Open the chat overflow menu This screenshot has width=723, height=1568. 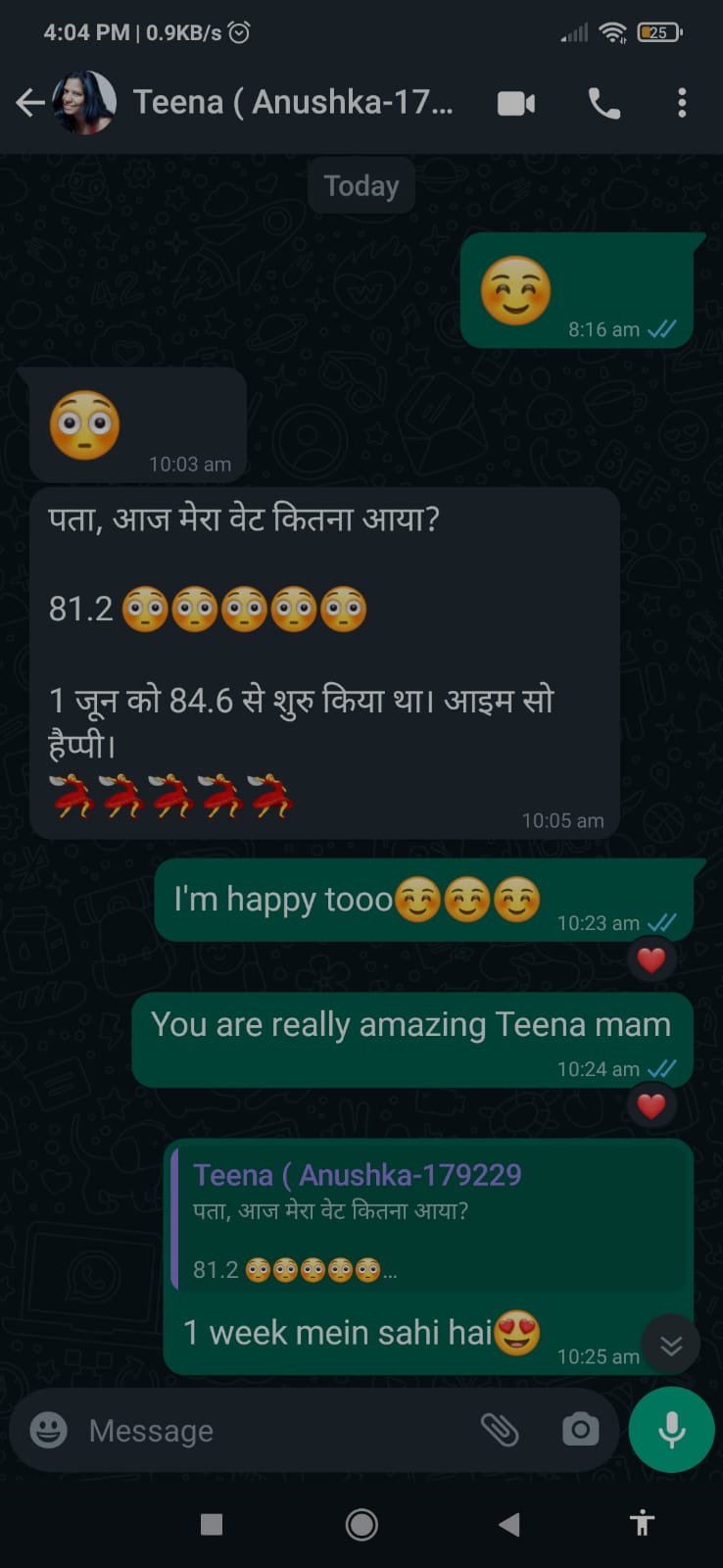682,103
